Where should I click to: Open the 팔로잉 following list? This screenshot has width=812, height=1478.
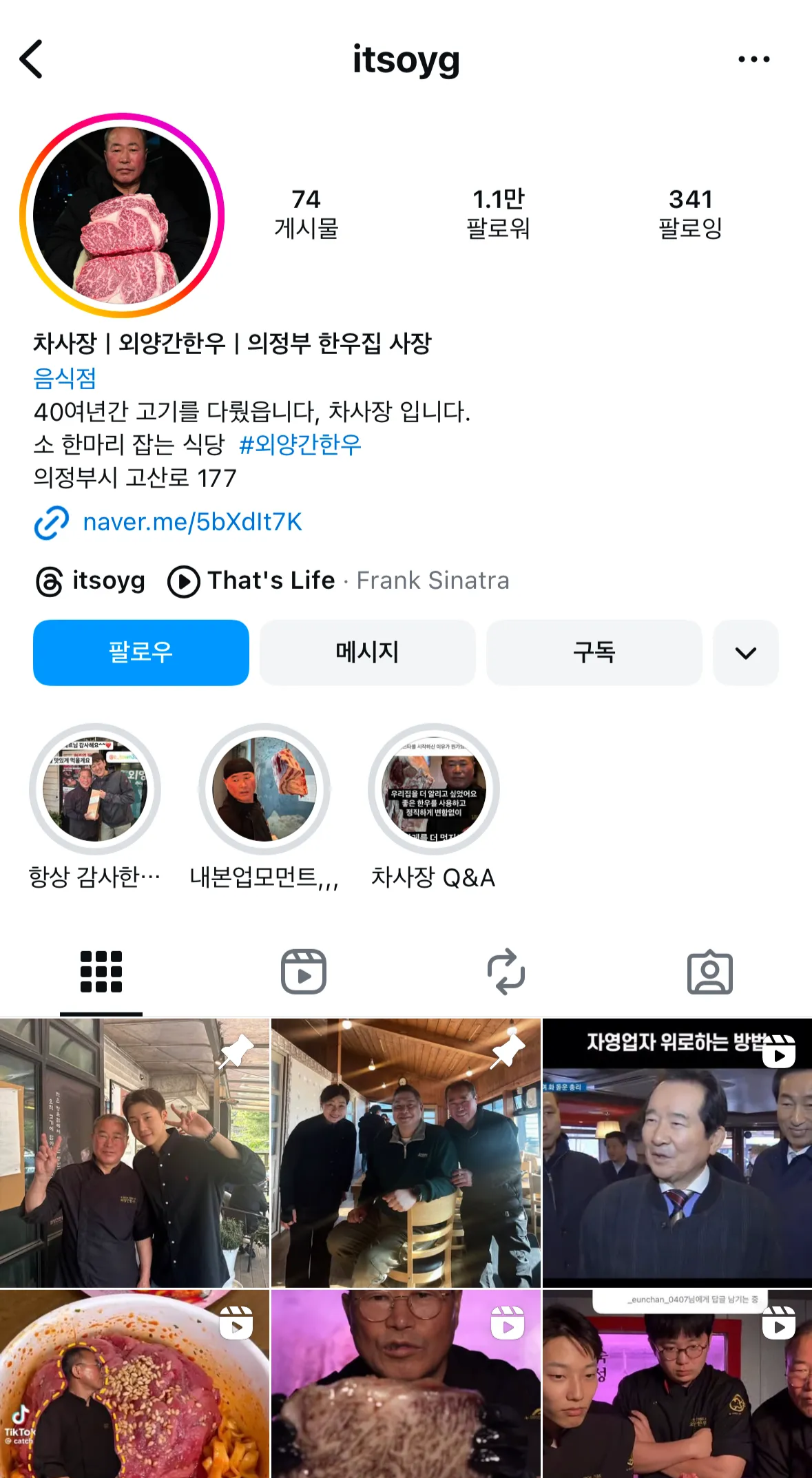click(x=690, y=214)
